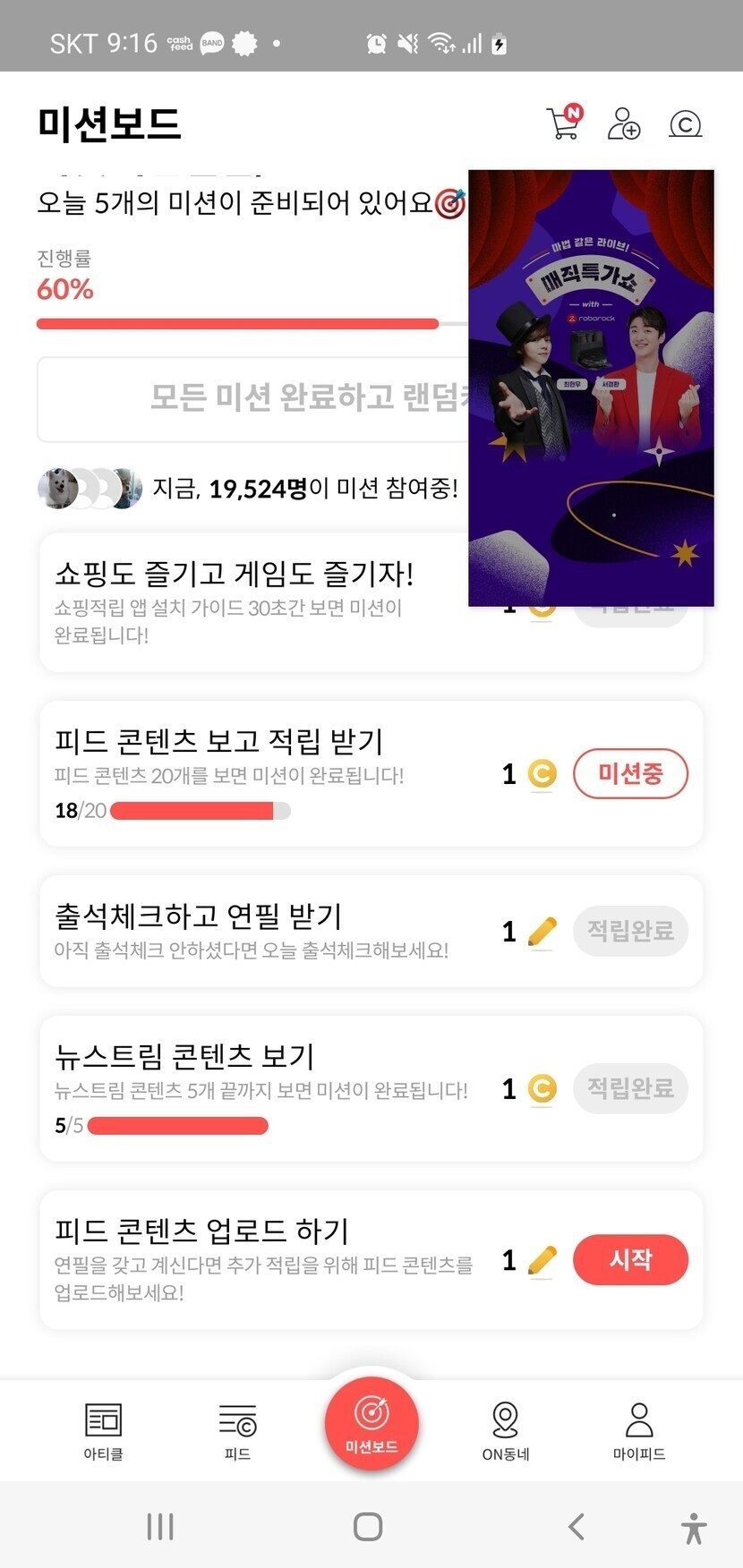The image size is (743, 1568).
Task: Switch to the 피드 tab
Action: (x=237, y=1430)
